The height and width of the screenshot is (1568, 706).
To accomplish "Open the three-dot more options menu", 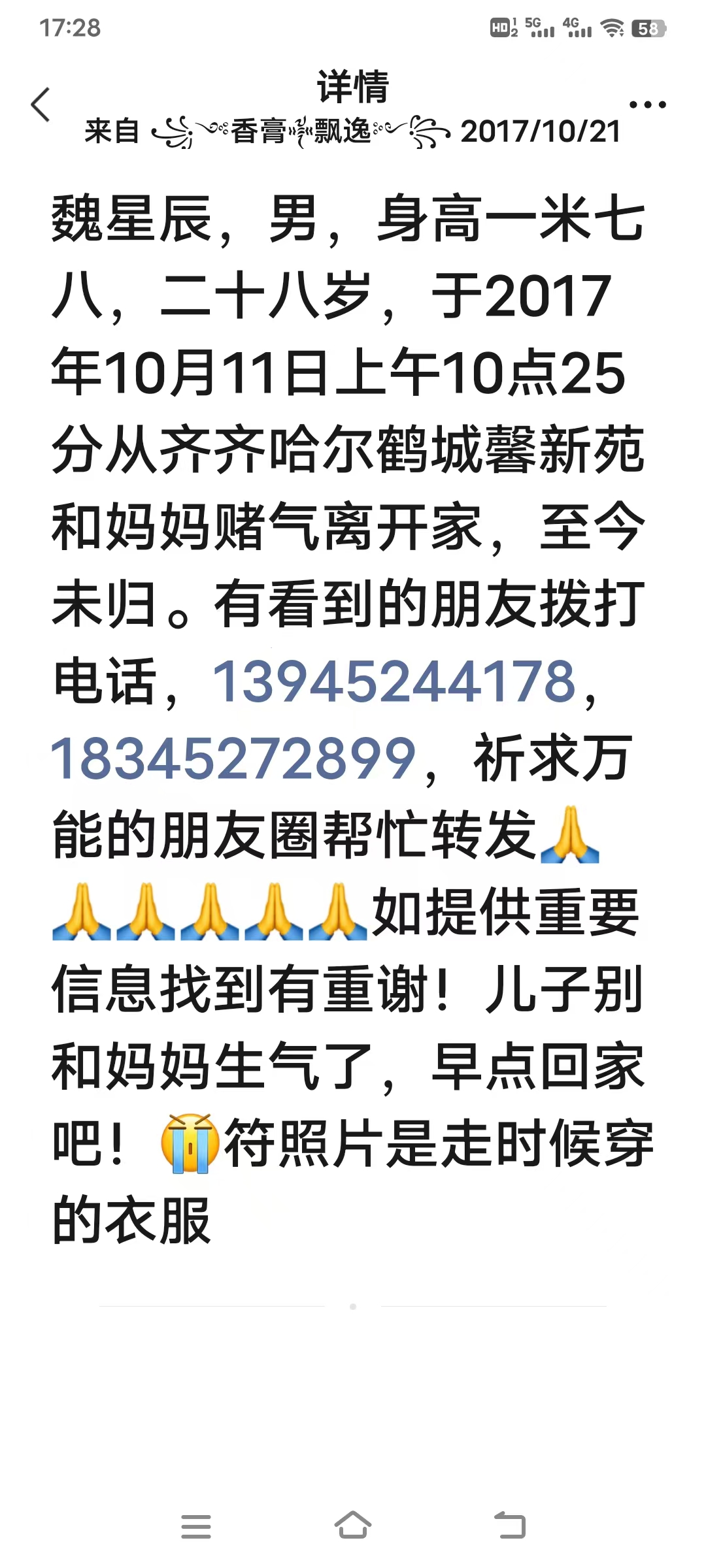I will click(x=647, y=105).
